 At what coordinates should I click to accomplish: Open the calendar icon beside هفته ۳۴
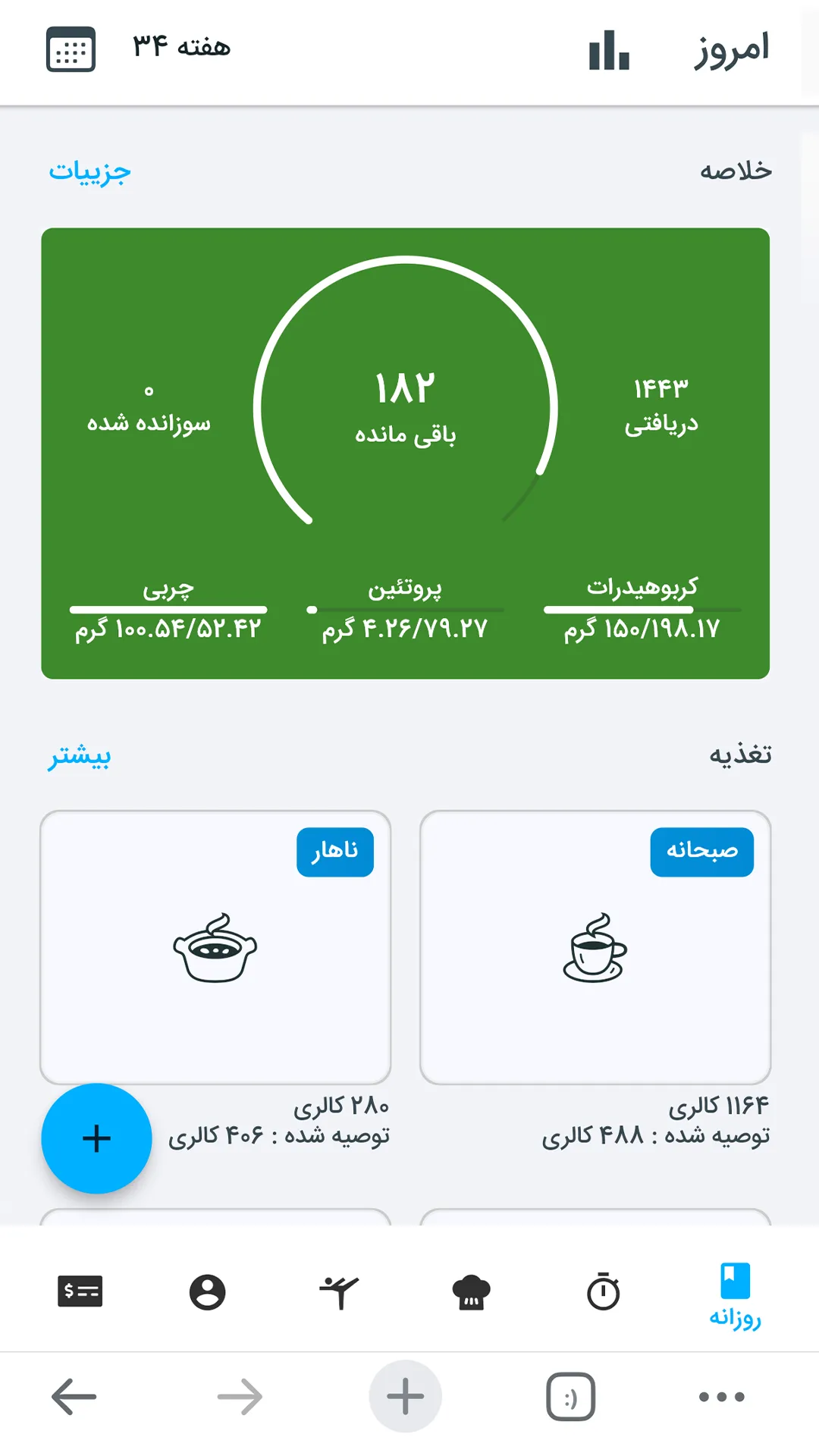[71, 49]
